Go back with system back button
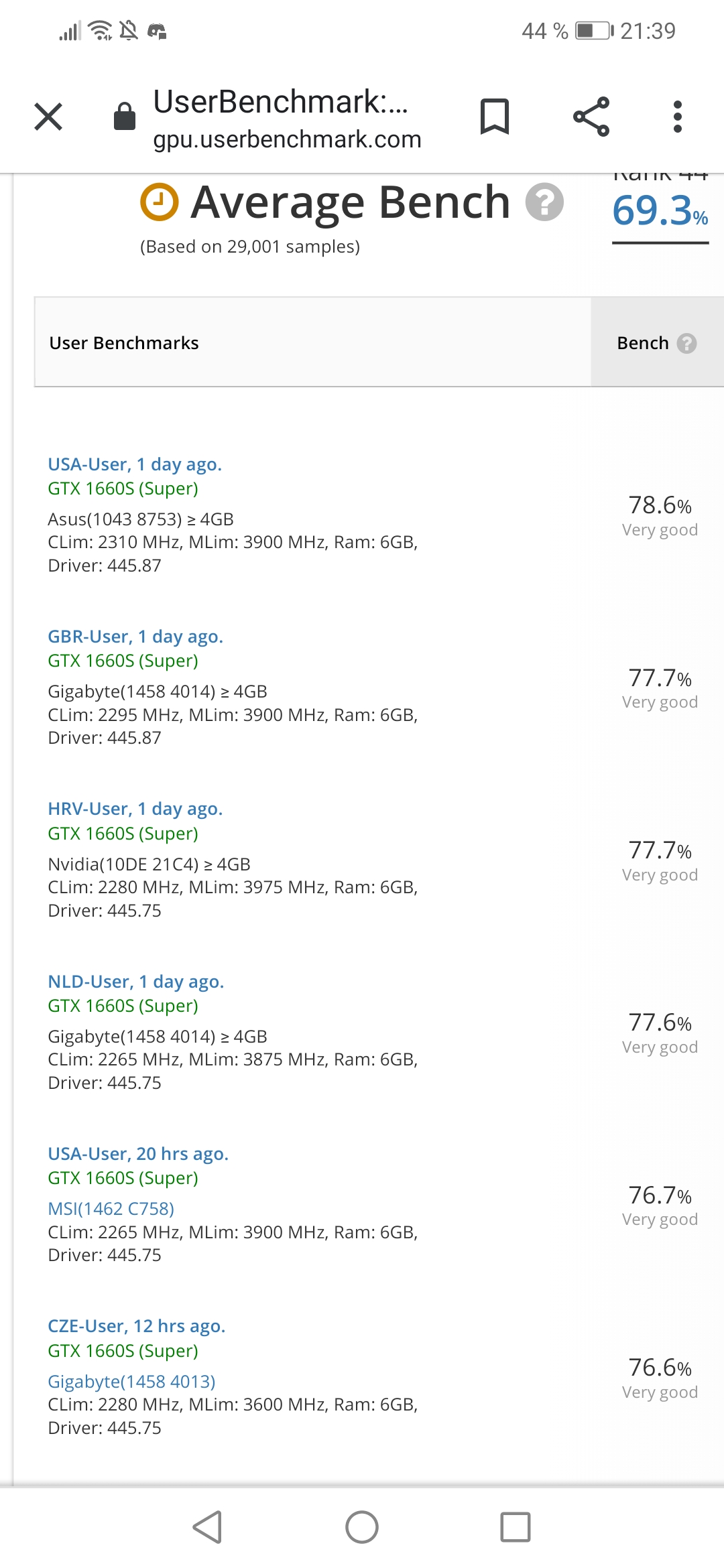Image resolution: width=724 pixels, height=1568 pixels. [x=207, y=1527]
